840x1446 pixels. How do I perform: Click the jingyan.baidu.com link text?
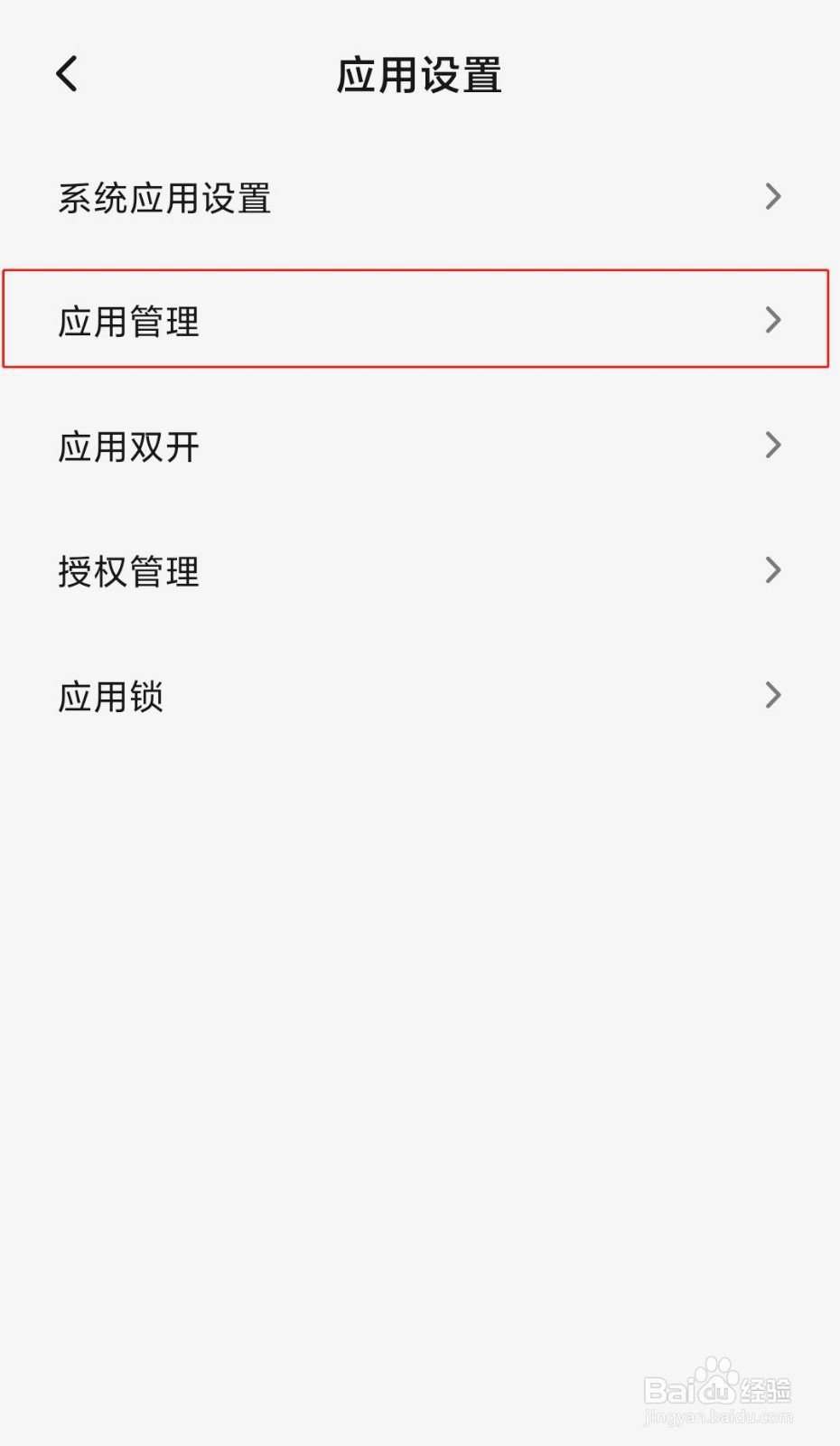pos(716,1417)
